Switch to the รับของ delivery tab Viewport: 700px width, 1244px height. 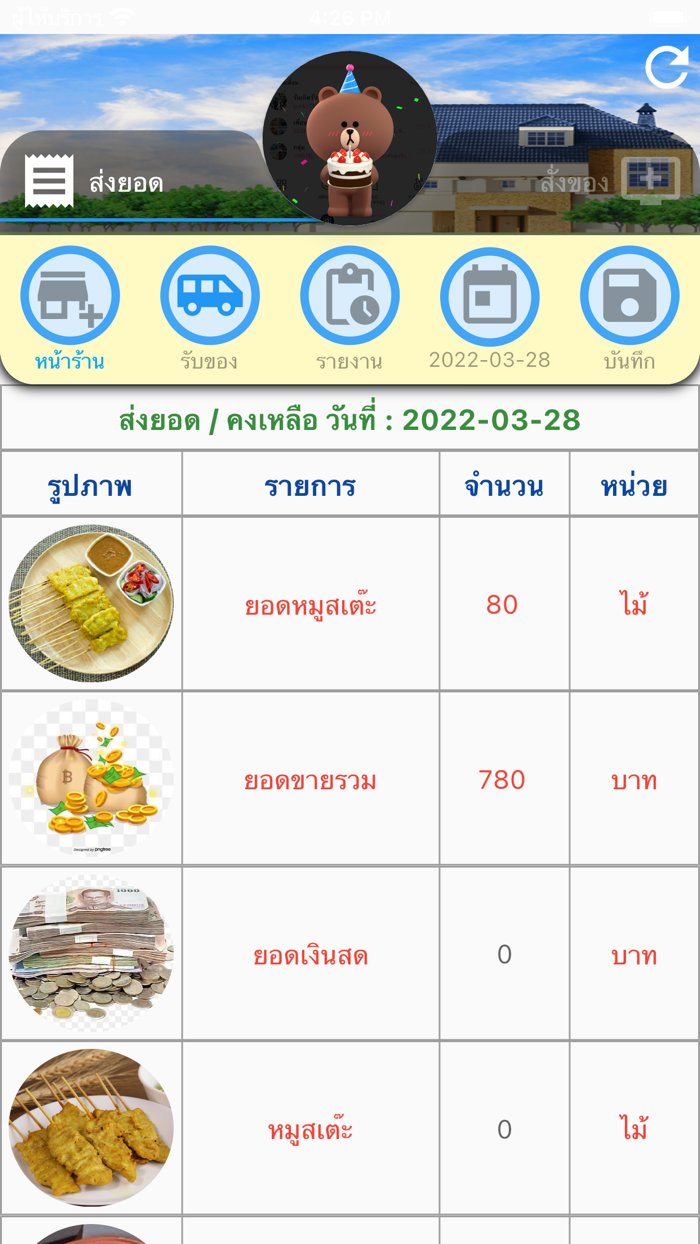(x=210, y=309)
